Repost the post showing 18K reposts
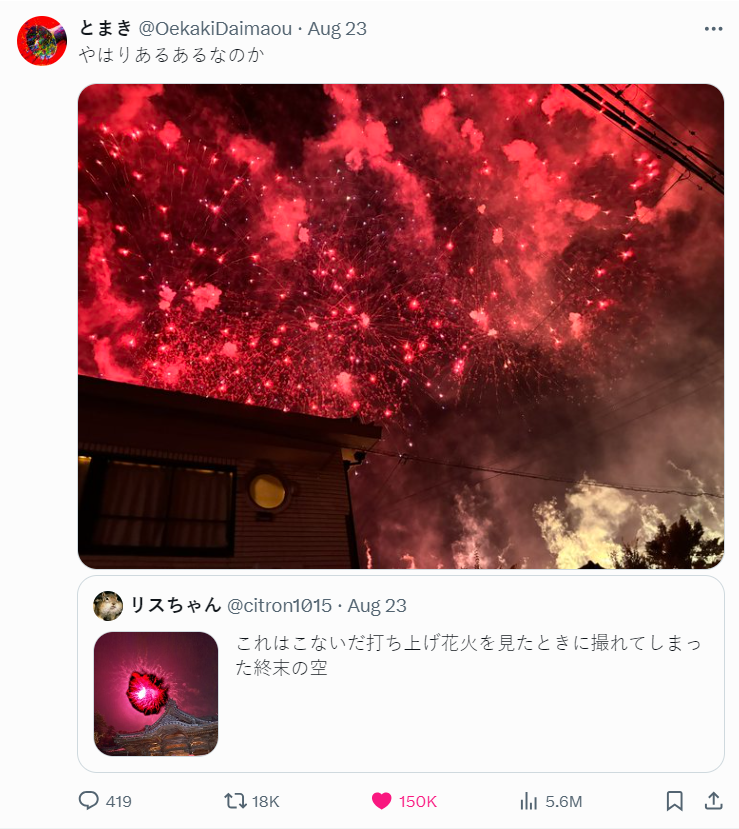 click(236, 801)
